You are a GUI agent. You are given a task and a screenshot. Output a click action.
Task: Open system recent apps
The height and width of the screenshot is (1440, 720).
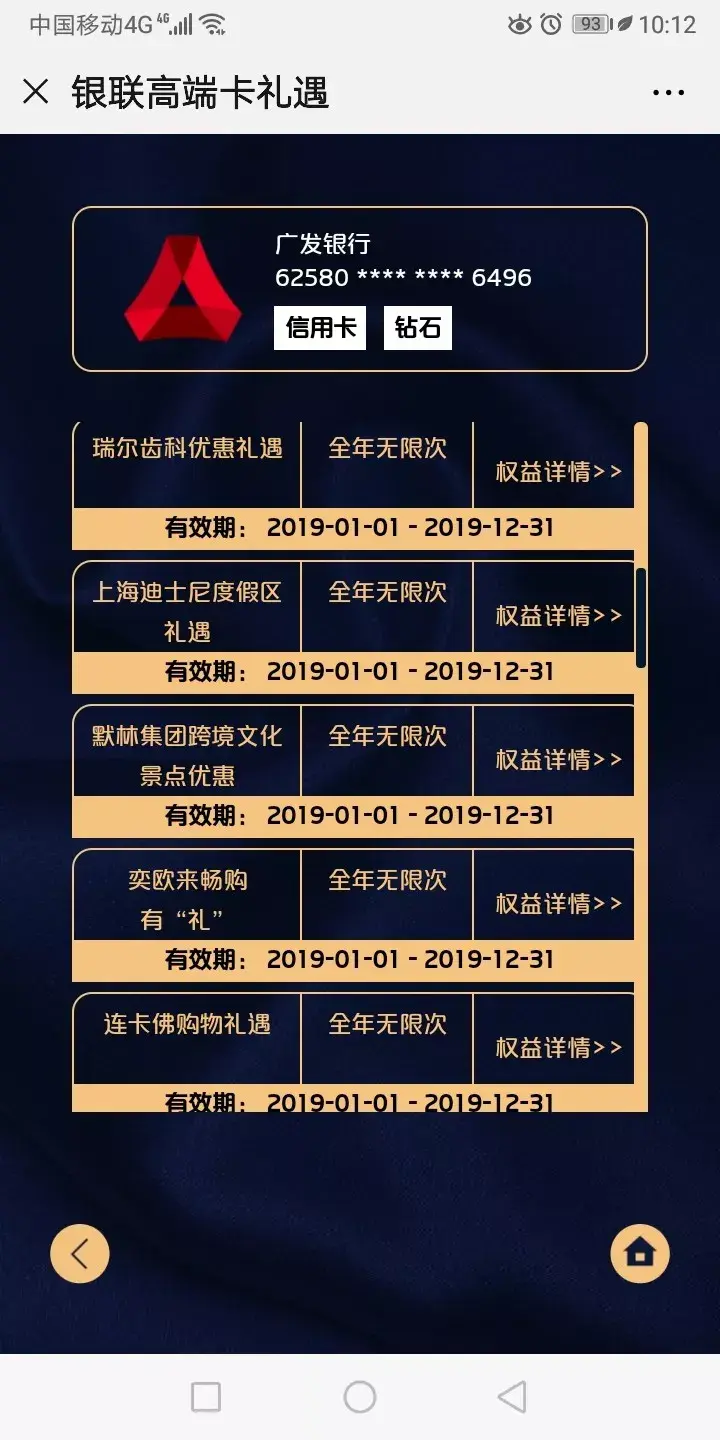tap(206, 1397)
